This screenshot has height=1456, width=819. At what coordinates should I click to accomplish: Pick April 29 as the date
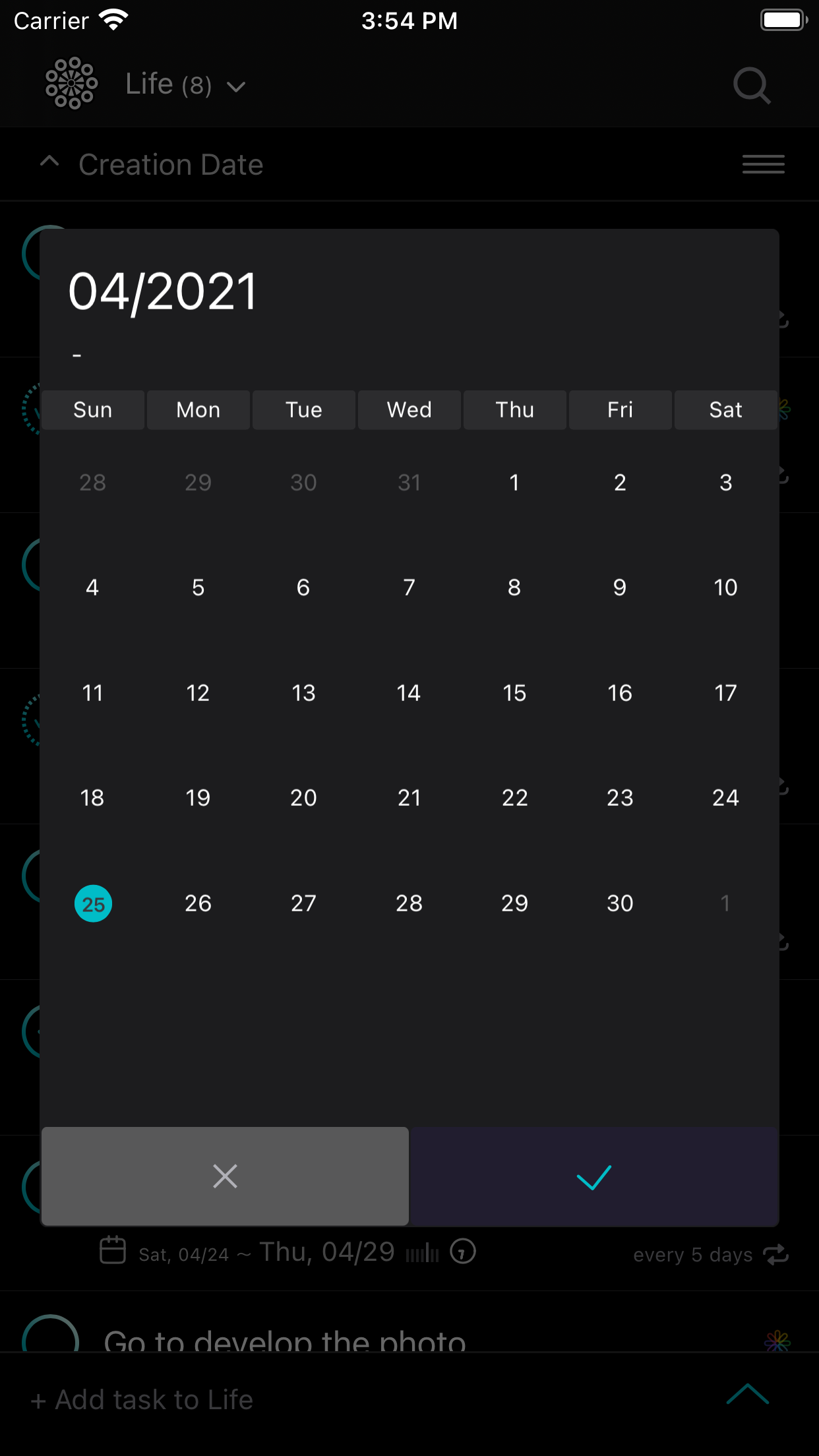point(514,903)
